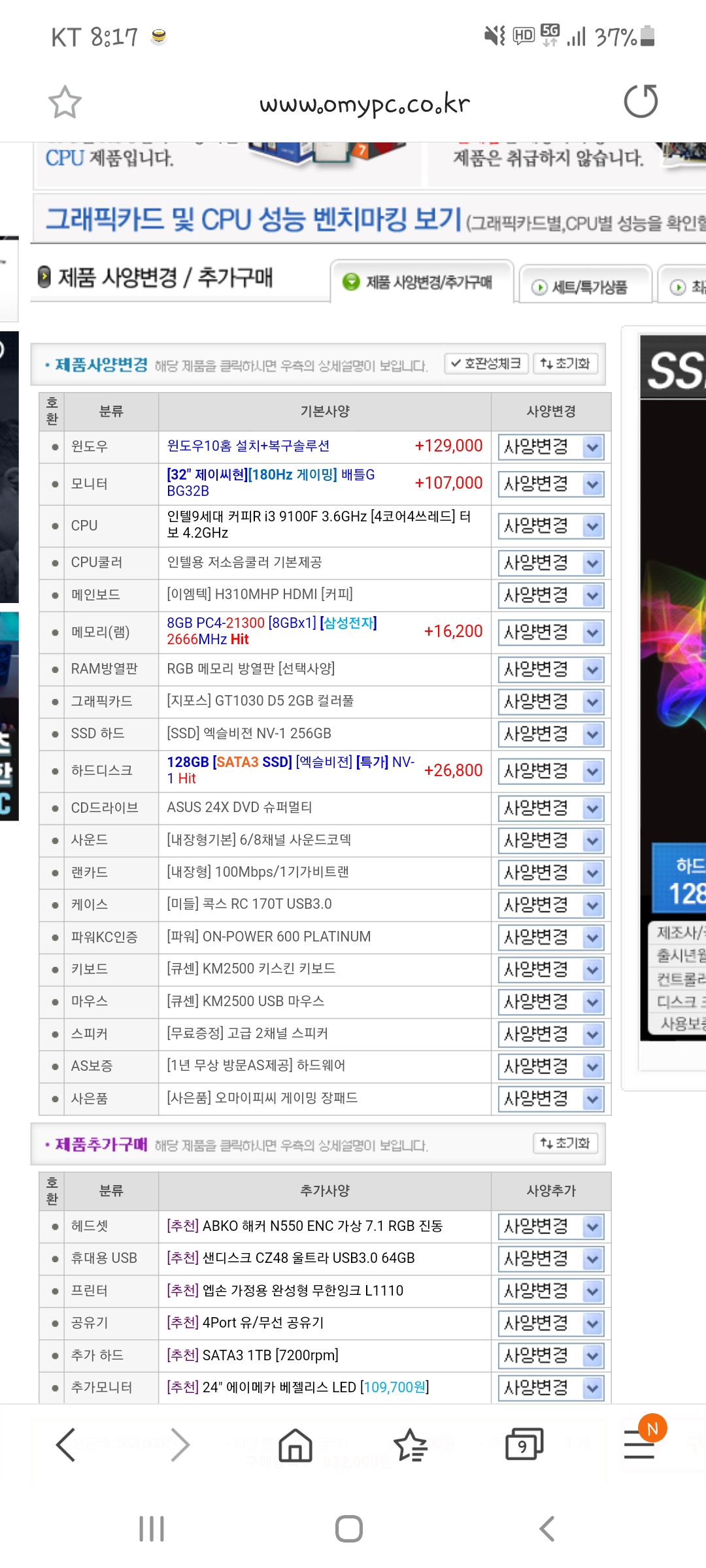
Task: Open the browser menu with N badge
Action: coord(640,1444)
